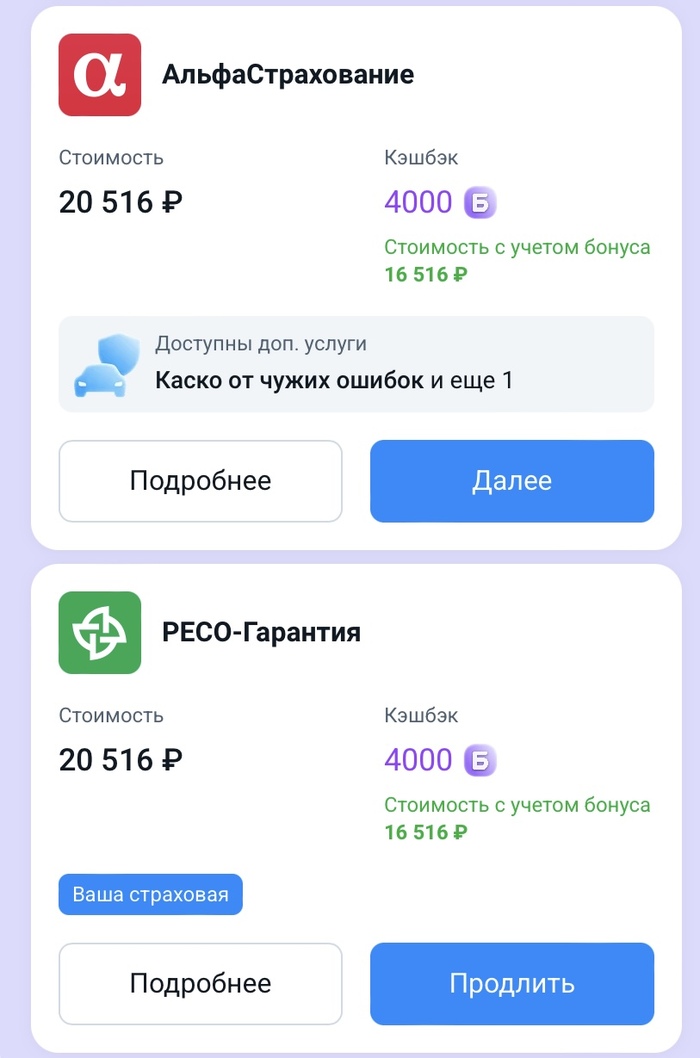Tap Подробнее for РЕСО-Гарантия
Viewport: 700px width, 1058px height.
200,983
